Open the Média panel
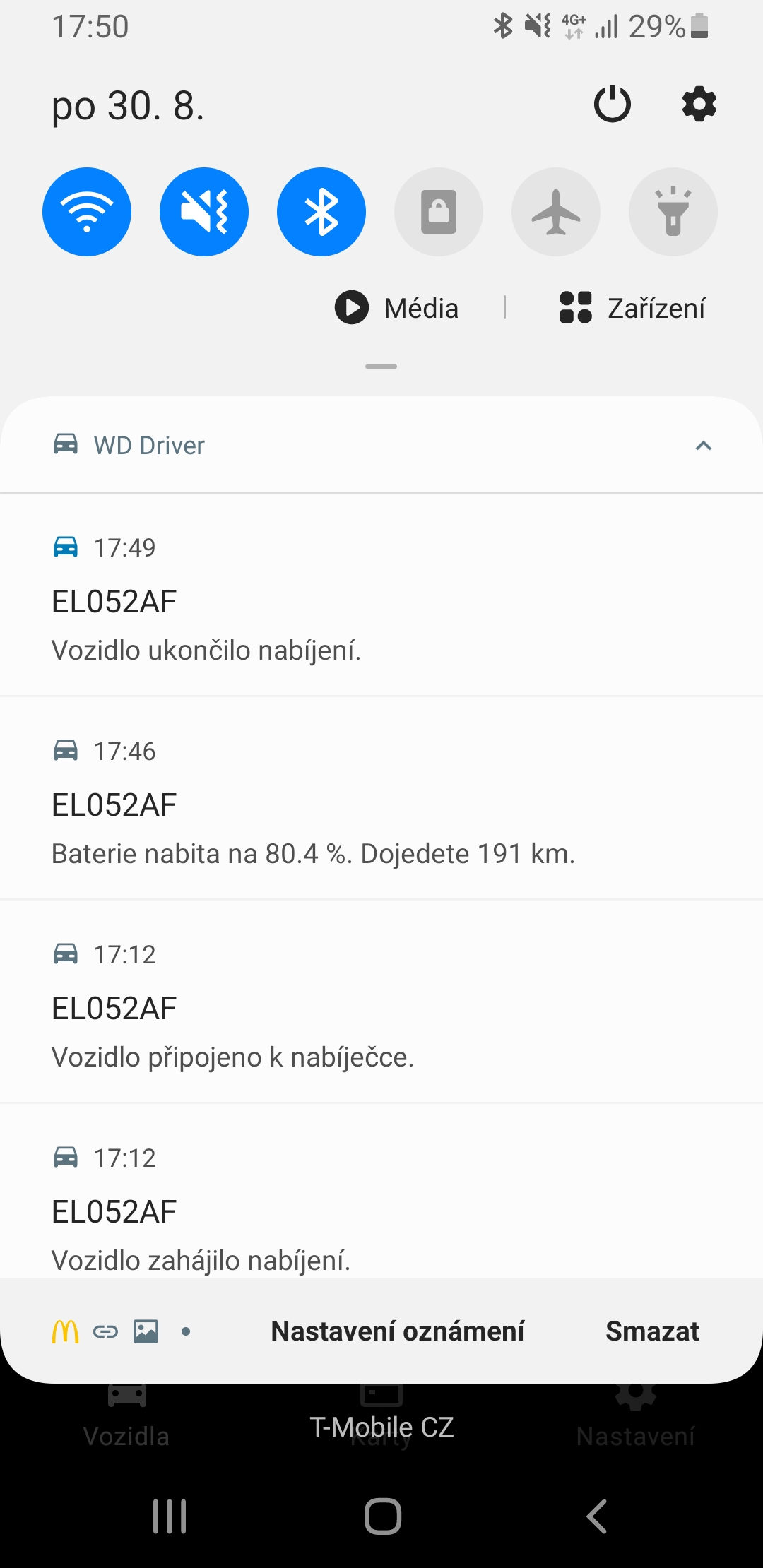763x1568 pixels. click(x=397, y=308)
